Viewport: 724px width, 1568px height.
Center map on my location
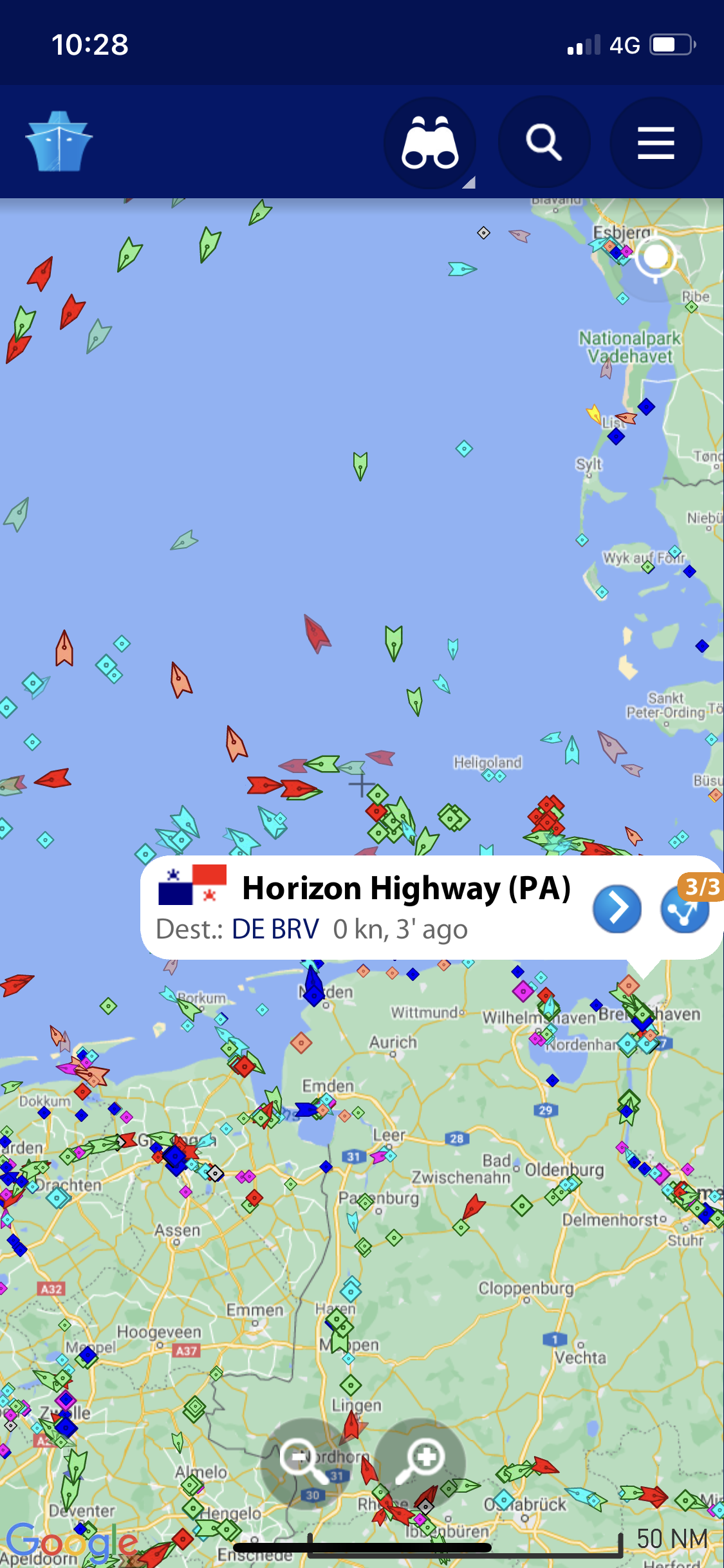tap(656, 257)
